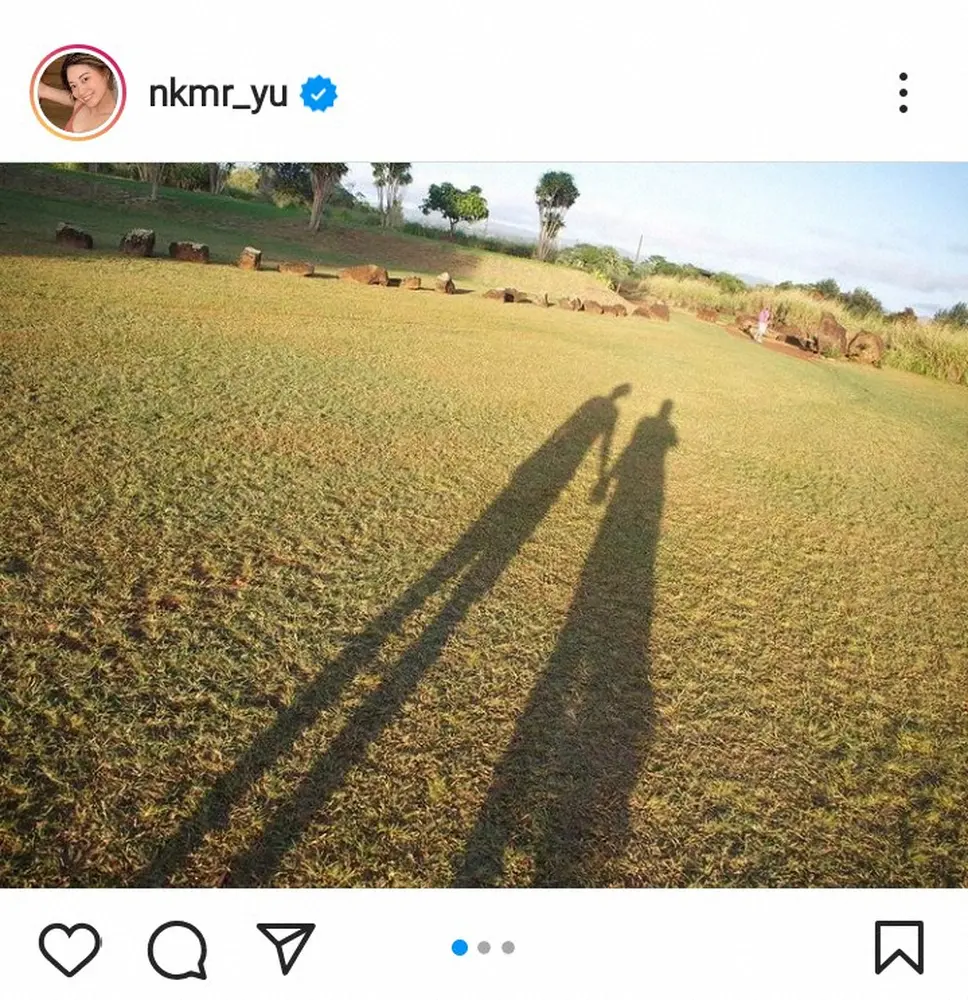Expand the post options via the ⋯ control
Image resolution: width=968 pixels, height=1000 pixels.
click(x=901, y=91)
